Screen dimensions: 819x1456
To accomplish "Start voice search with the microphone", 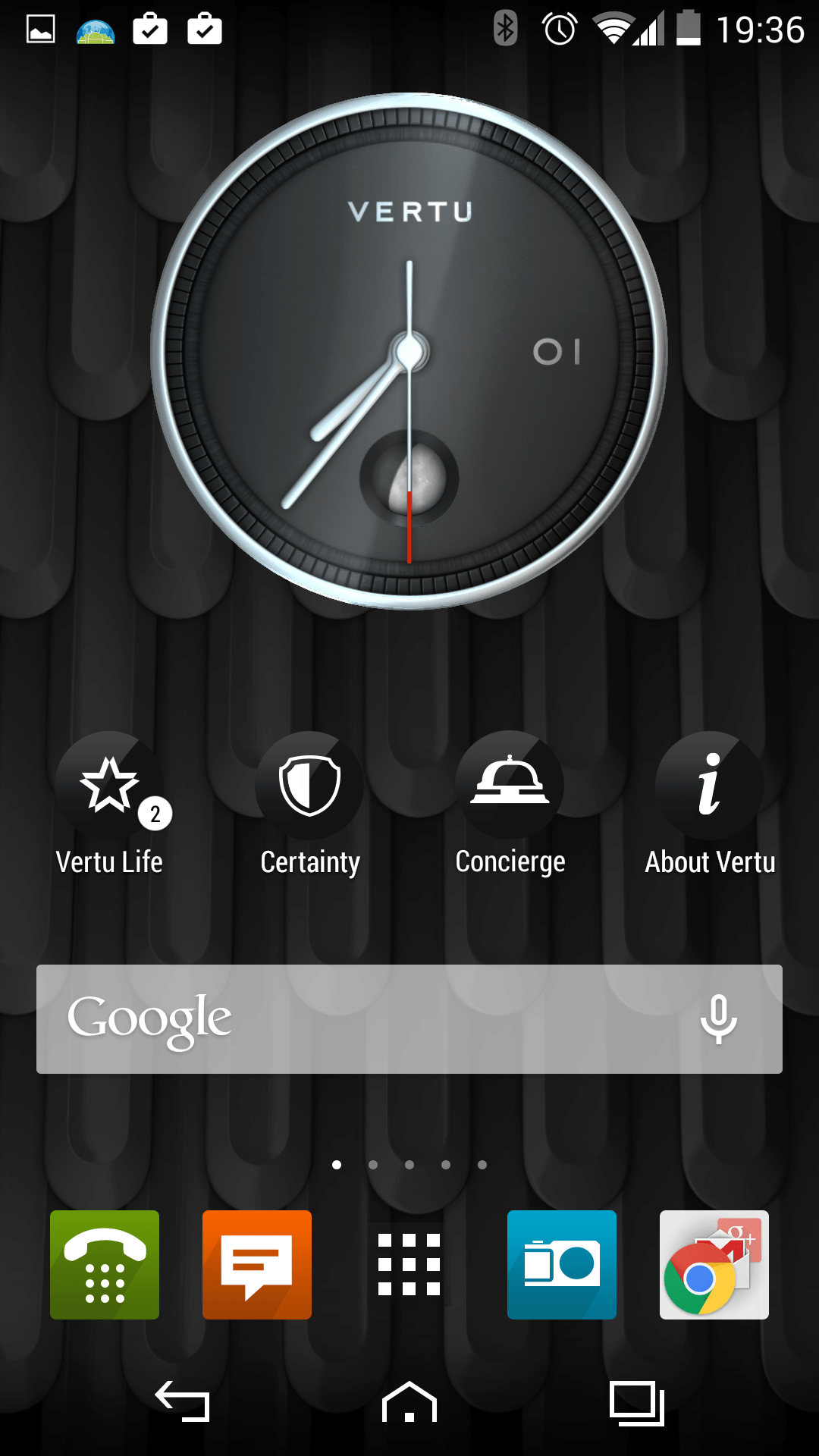I will (x=718, y=1018).
